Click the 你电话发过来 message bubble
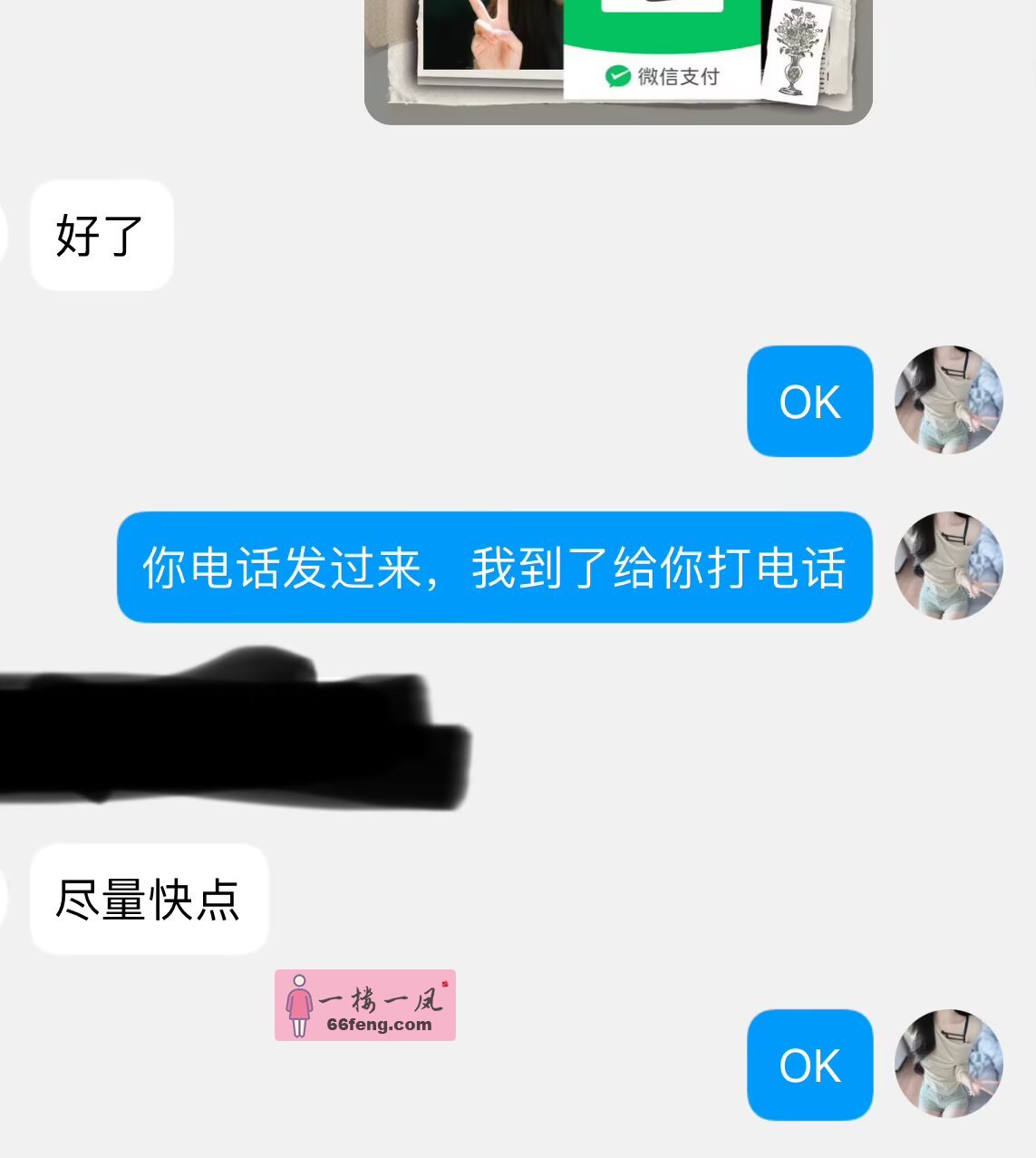Viewport: 1036px width, 1158px height. click(x=494, y=566)
